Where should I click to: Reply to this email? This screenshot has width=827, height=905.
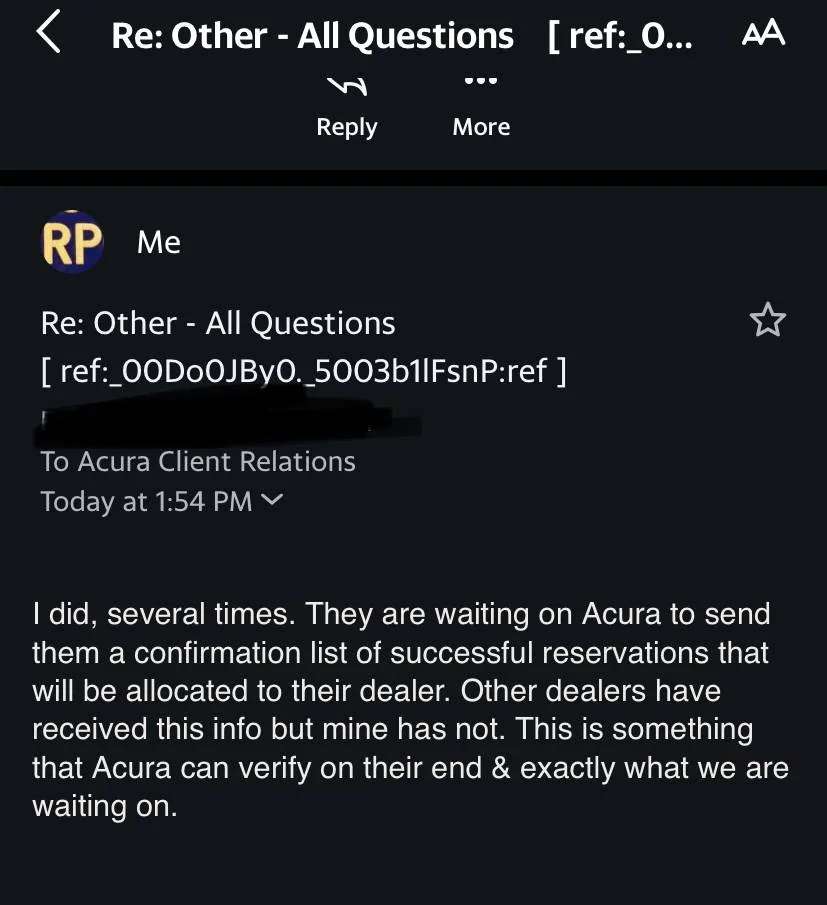346,108
